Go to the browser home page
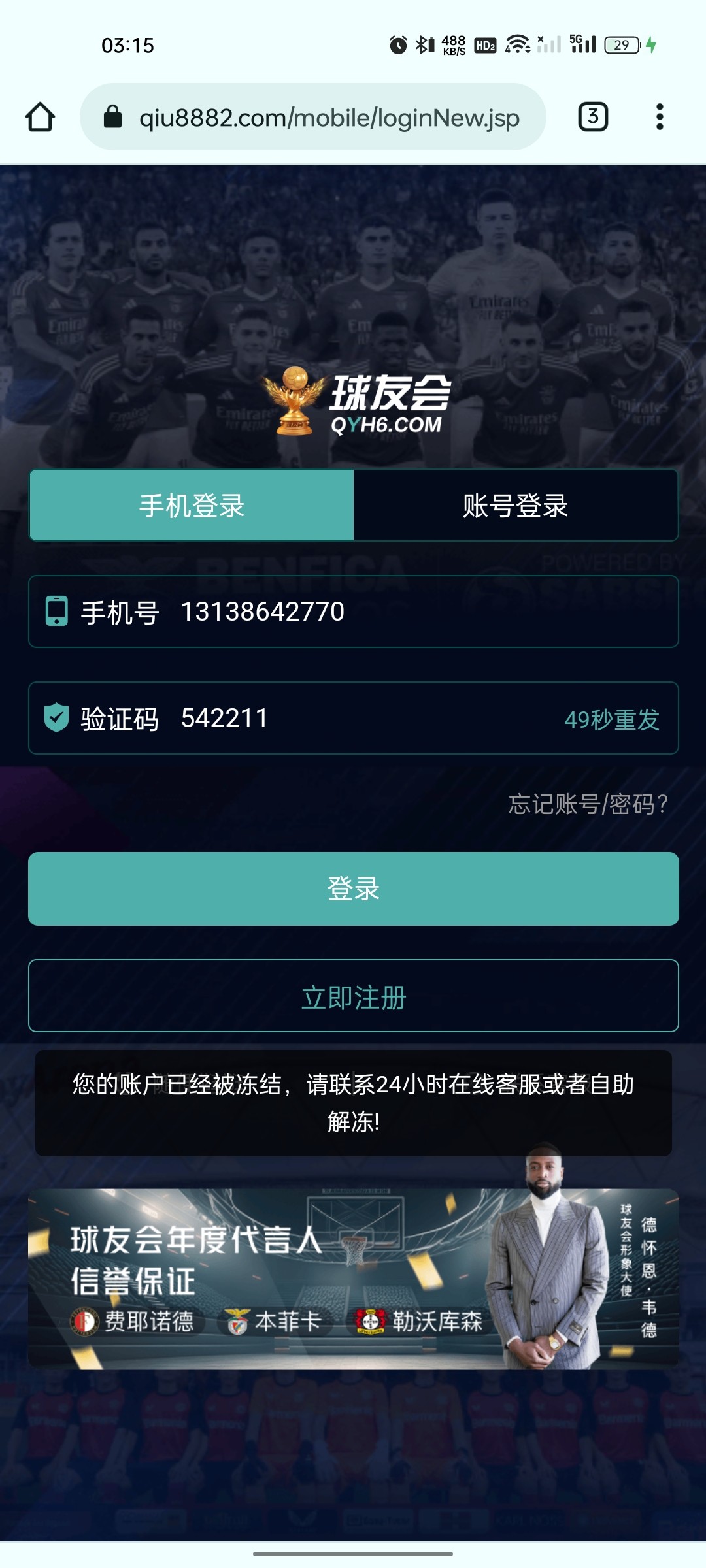The height and width of the screenshot is (1568, 706). pos(40,117)
